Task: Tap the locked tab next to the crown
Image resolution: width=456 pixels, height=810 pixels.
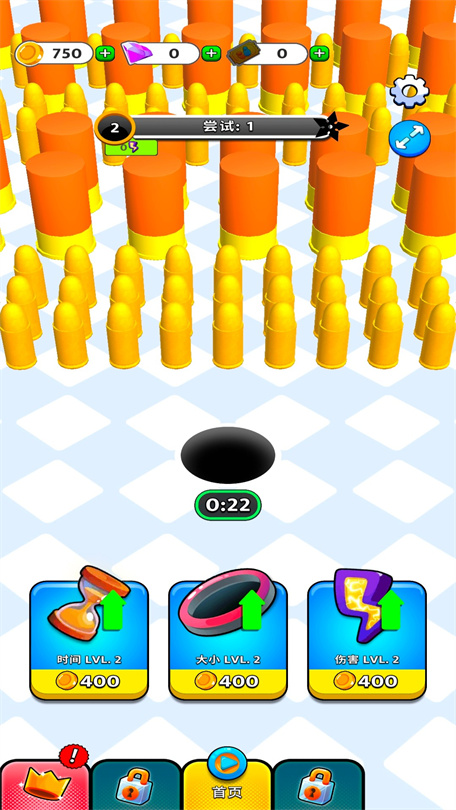Action: pyautogui.click(x=137, y=784)
